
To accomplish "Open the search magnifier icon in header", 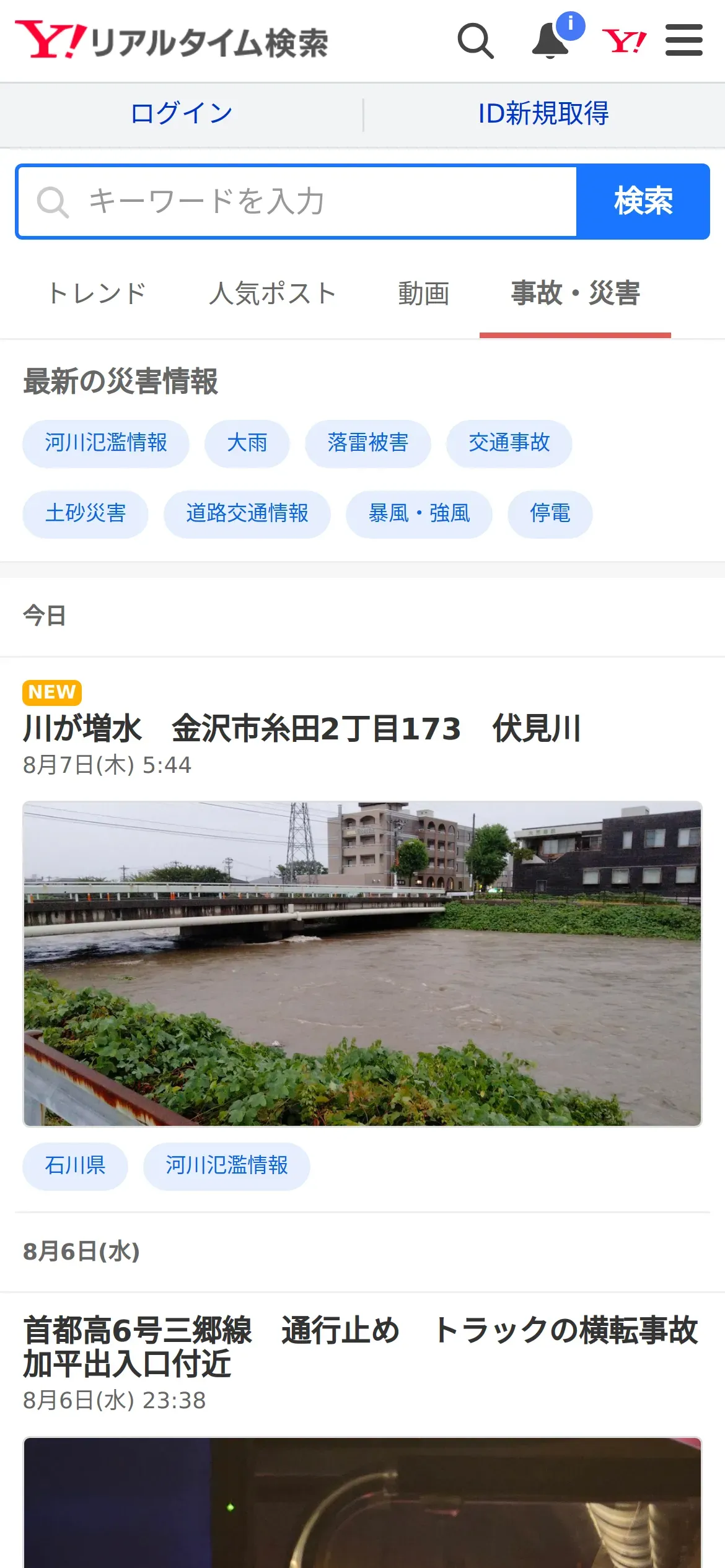I will coord(475,41).
